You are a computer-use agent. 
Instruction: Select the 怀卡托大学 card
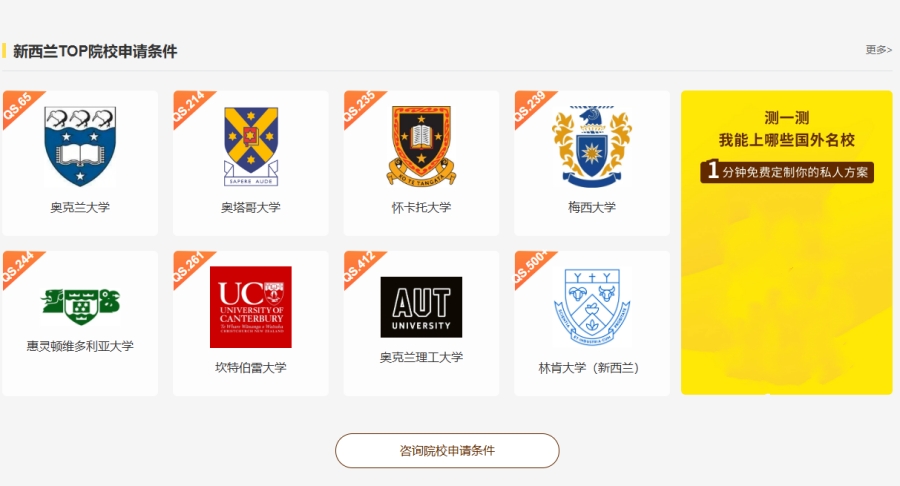point(421,163)
